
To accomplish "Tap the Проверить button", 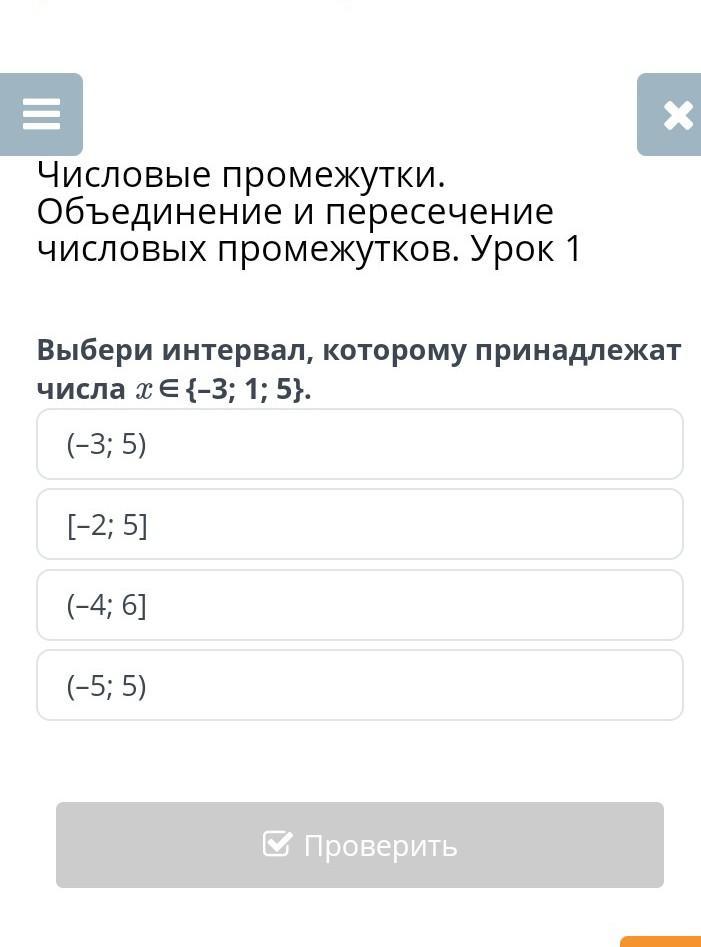I will (x=359, y=845).
